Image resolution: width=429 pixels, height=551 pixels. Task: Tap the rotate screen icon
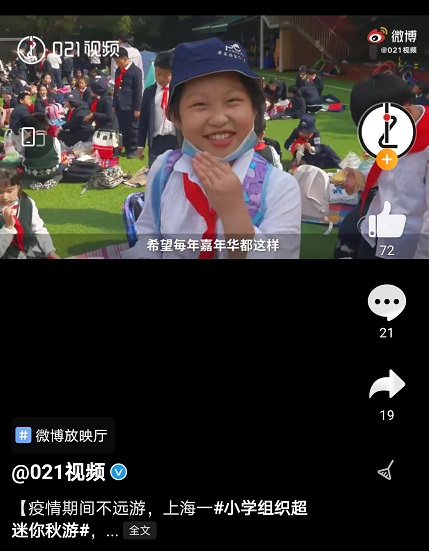pos(30,137)
